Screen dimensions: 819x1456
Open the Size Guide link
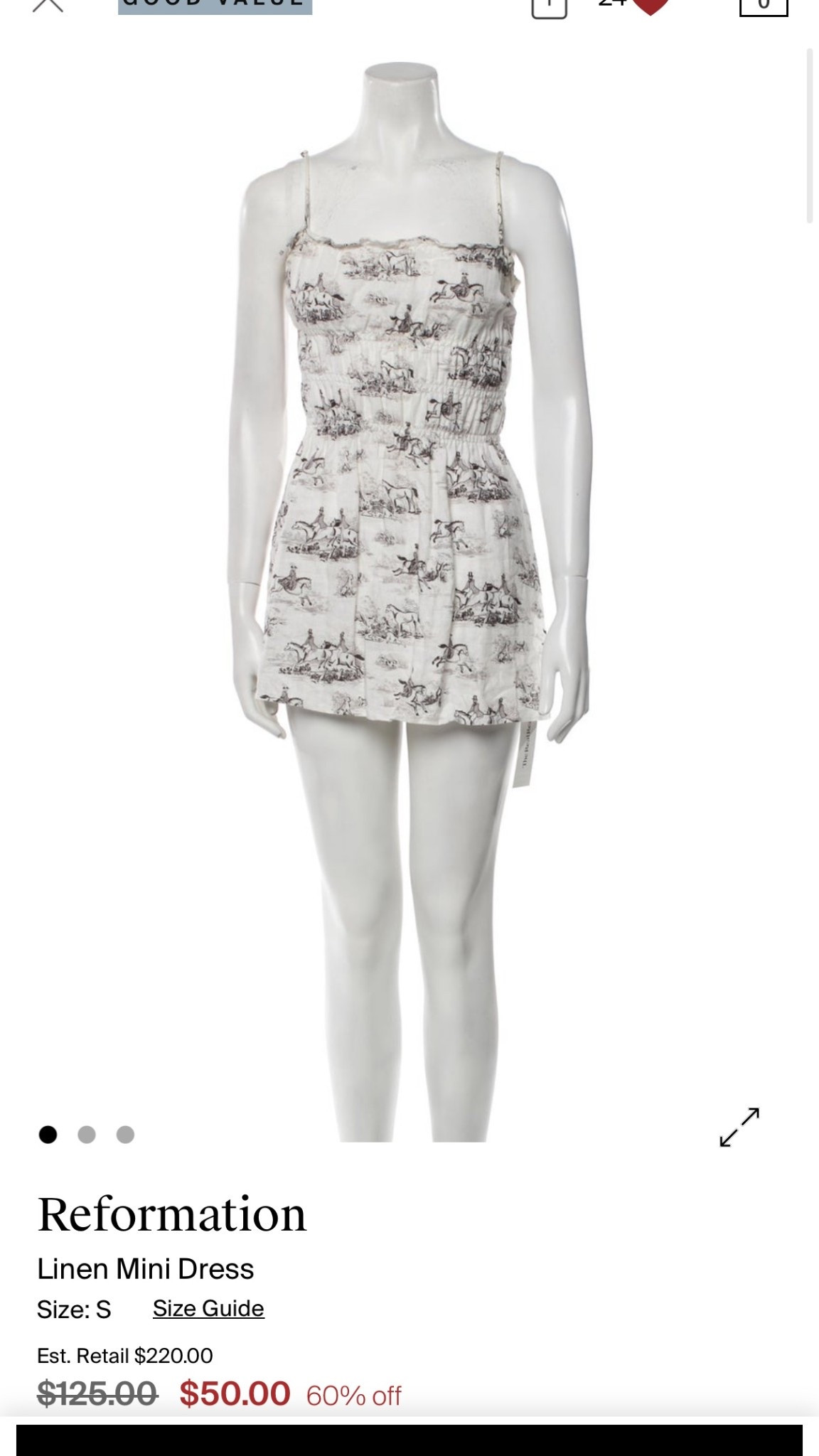click(x=208, y=1309)
